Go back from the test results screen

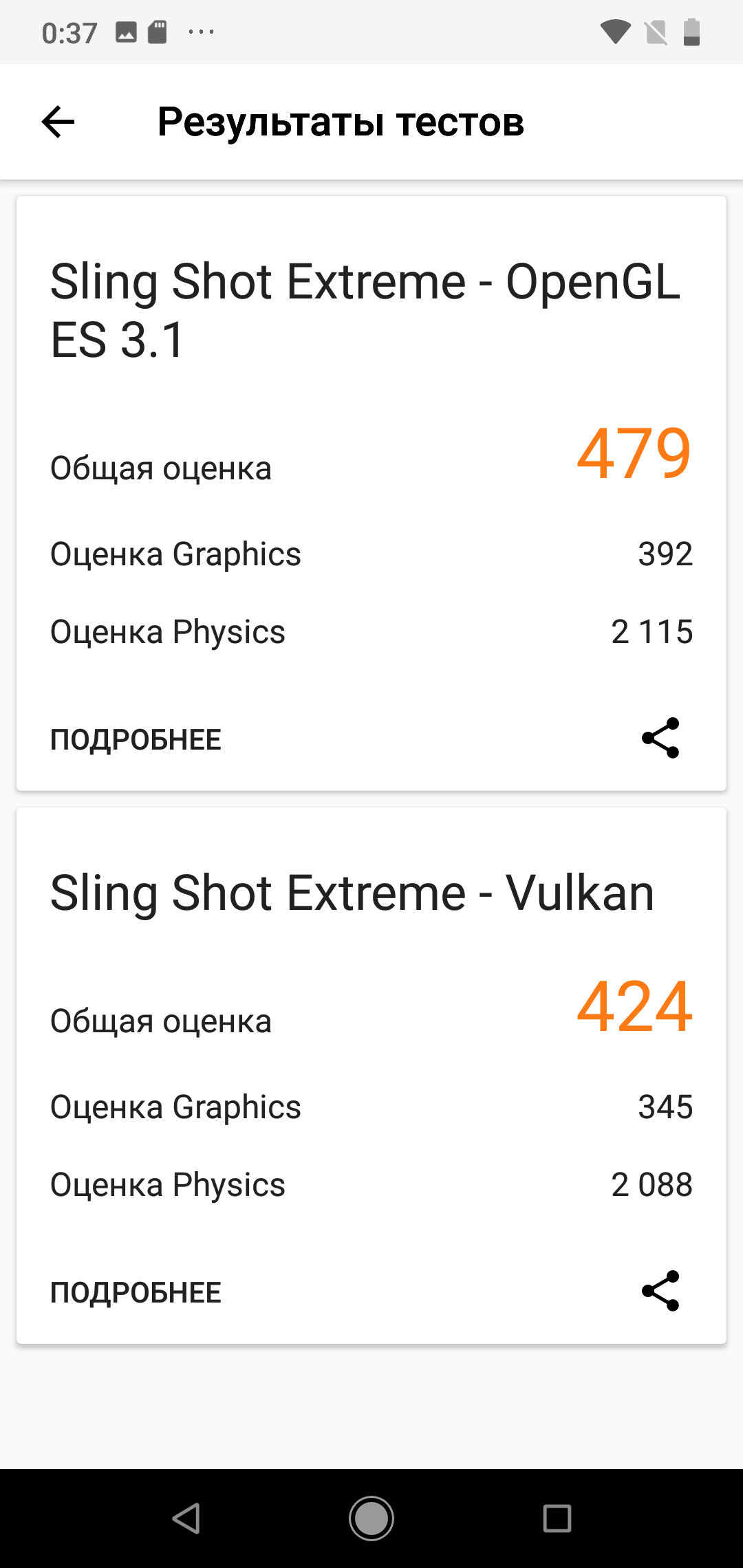[58, 122]
